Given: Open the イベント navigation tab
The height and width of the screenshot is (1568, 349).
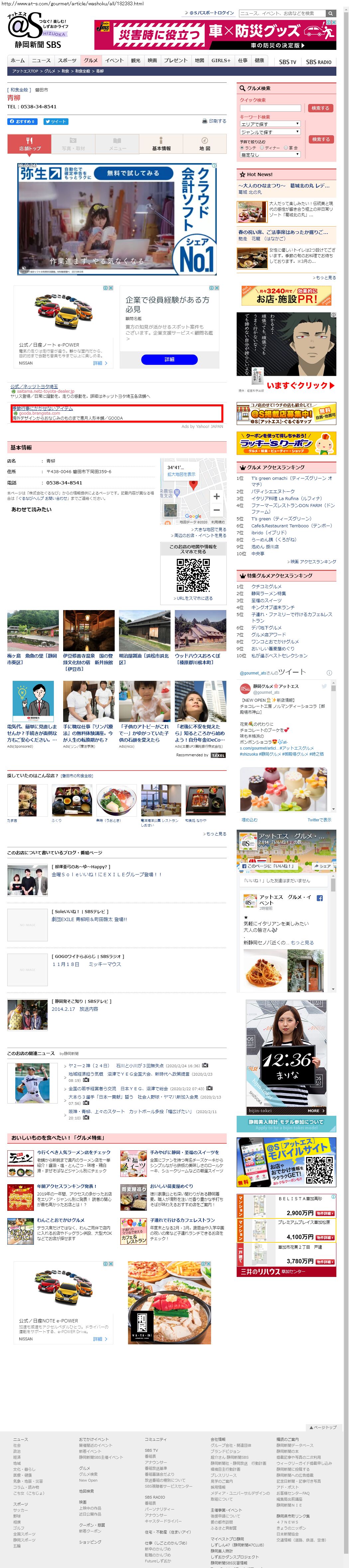Looking at the screenshot, I should pos(114,60).
